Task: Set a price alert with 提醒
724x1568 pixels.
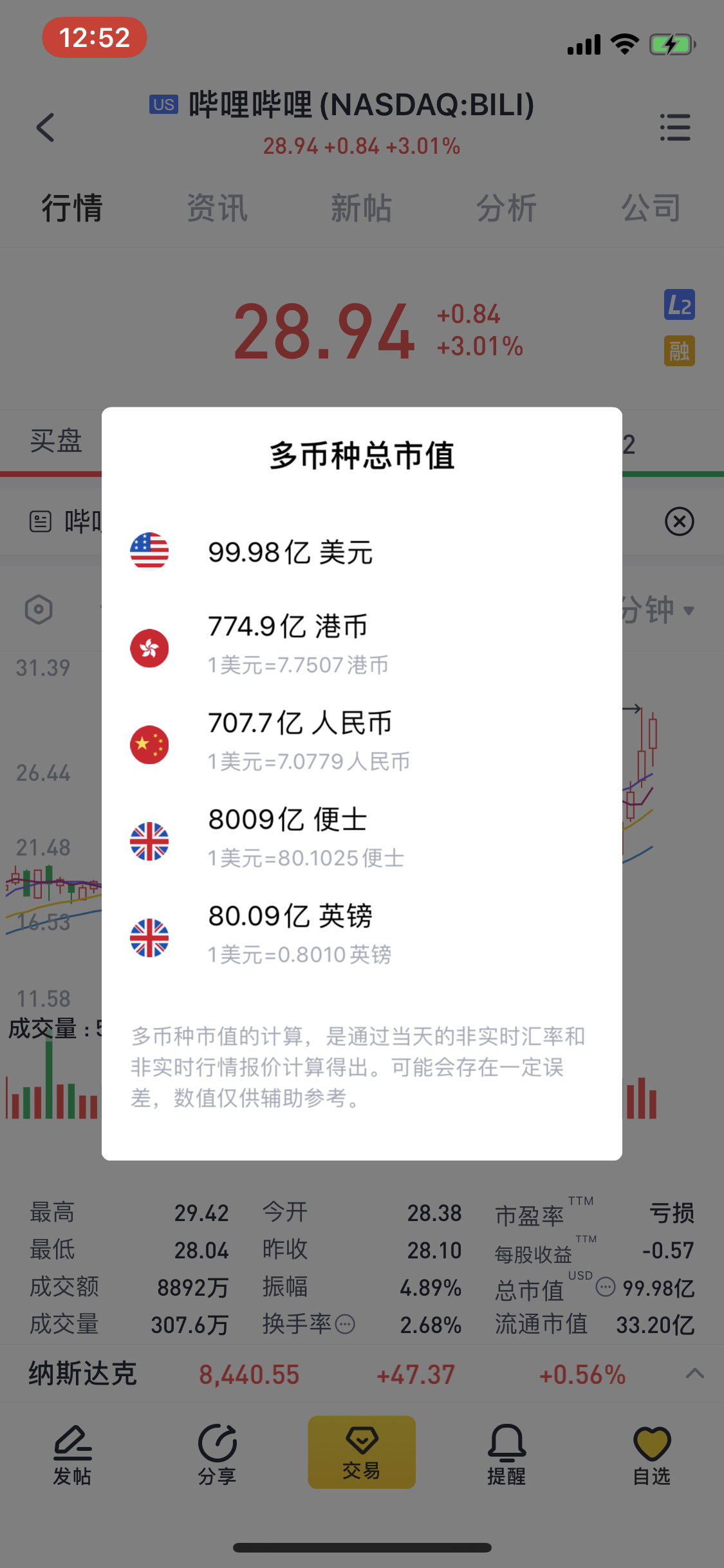Action: (506, 1455)
